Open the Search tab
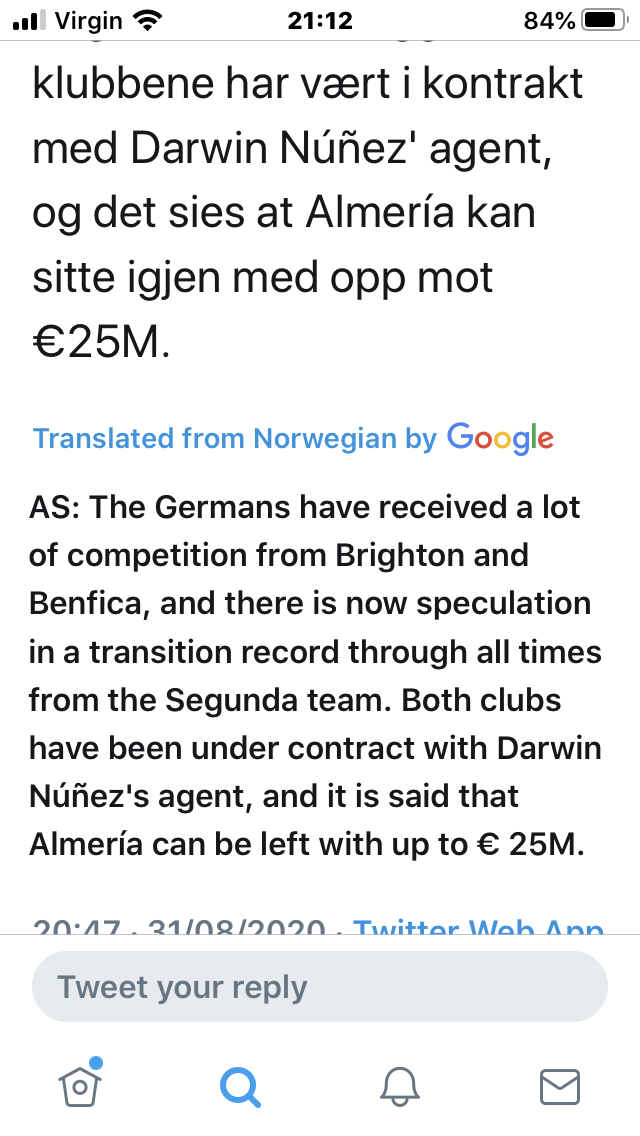 point(240,1087)
